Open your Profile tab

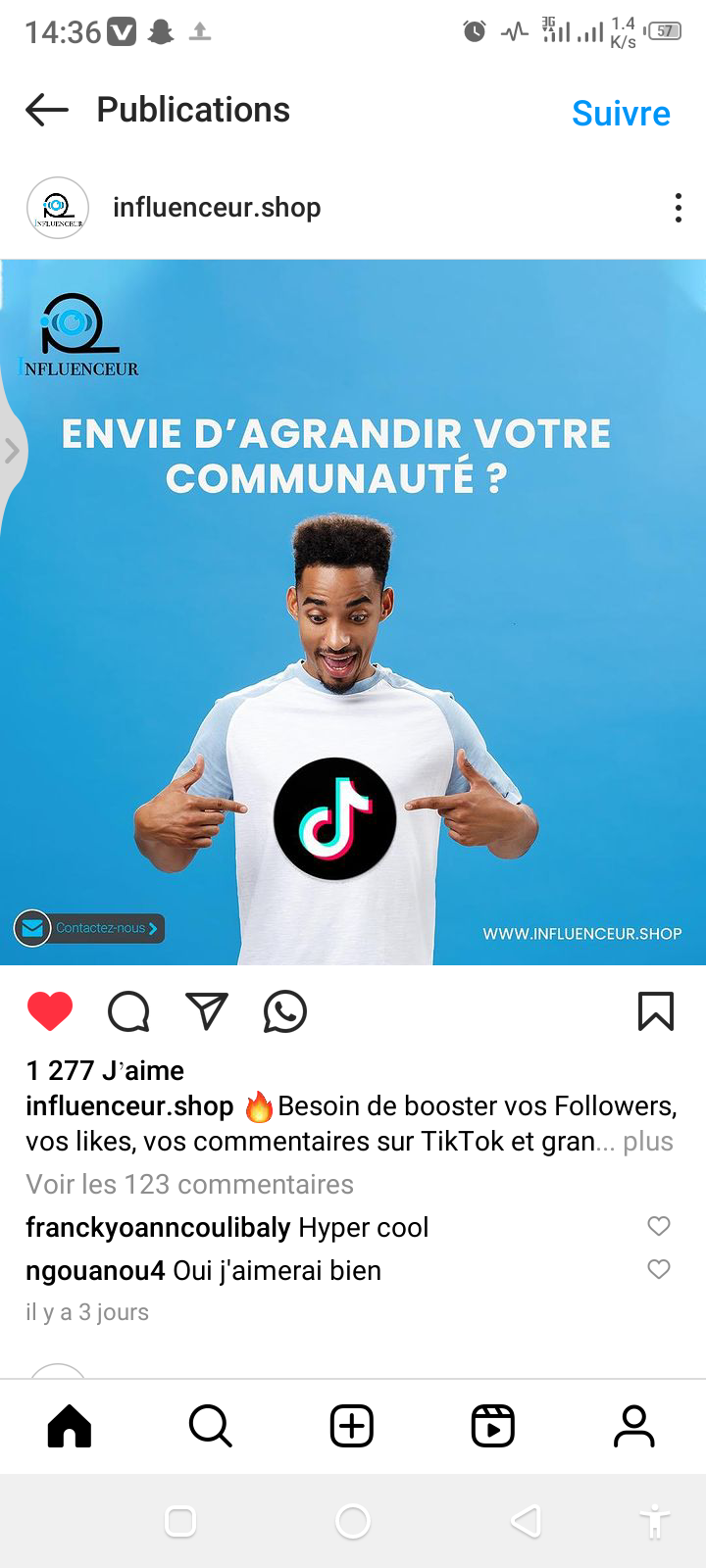[x=634, y=1426]
